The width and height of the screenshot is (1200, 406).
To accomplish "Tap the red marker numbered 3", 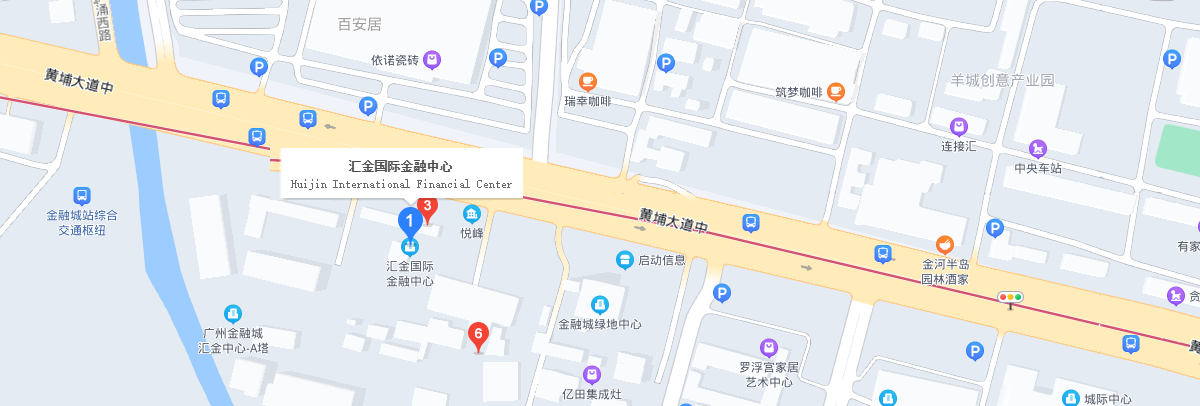I will pos(428,208).
